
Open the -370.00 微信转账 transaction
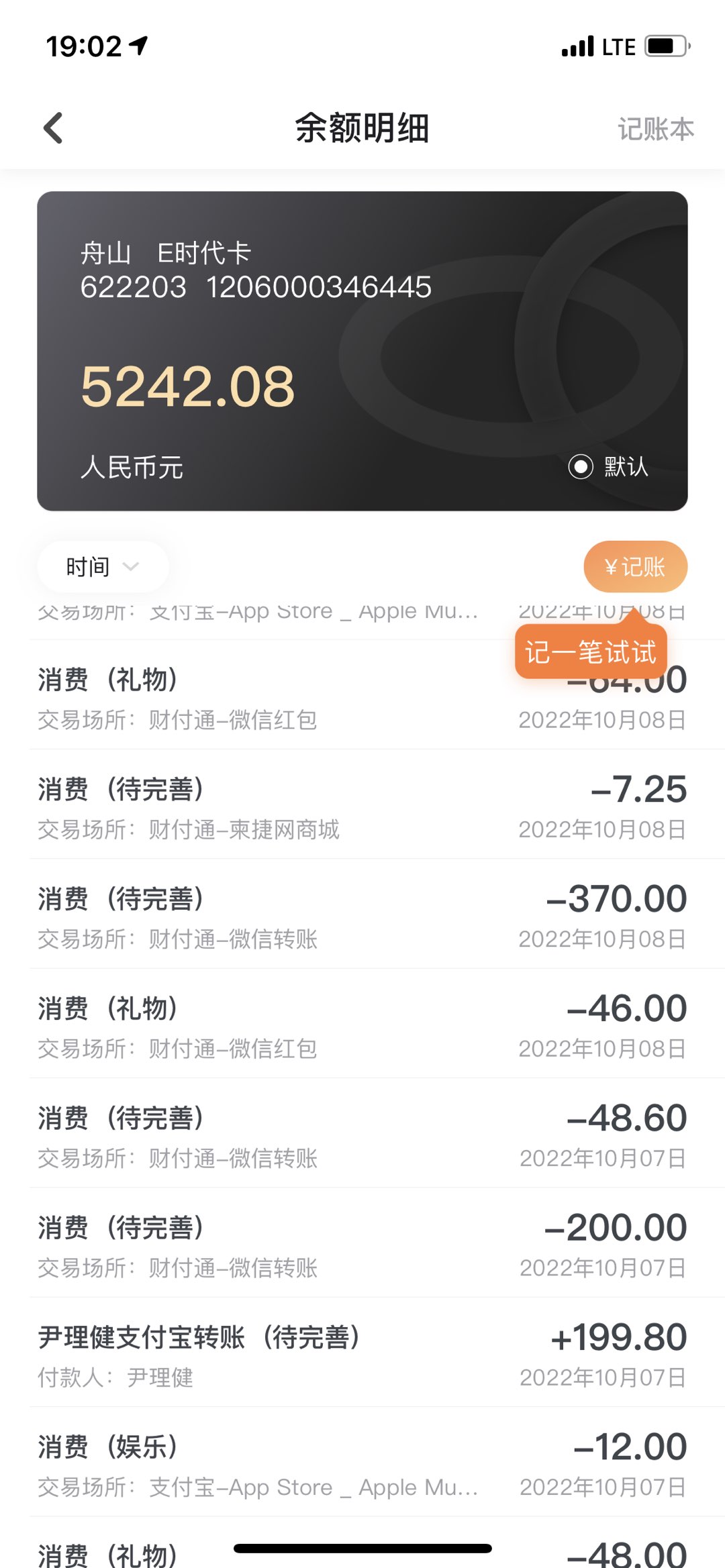coord(362,914)
